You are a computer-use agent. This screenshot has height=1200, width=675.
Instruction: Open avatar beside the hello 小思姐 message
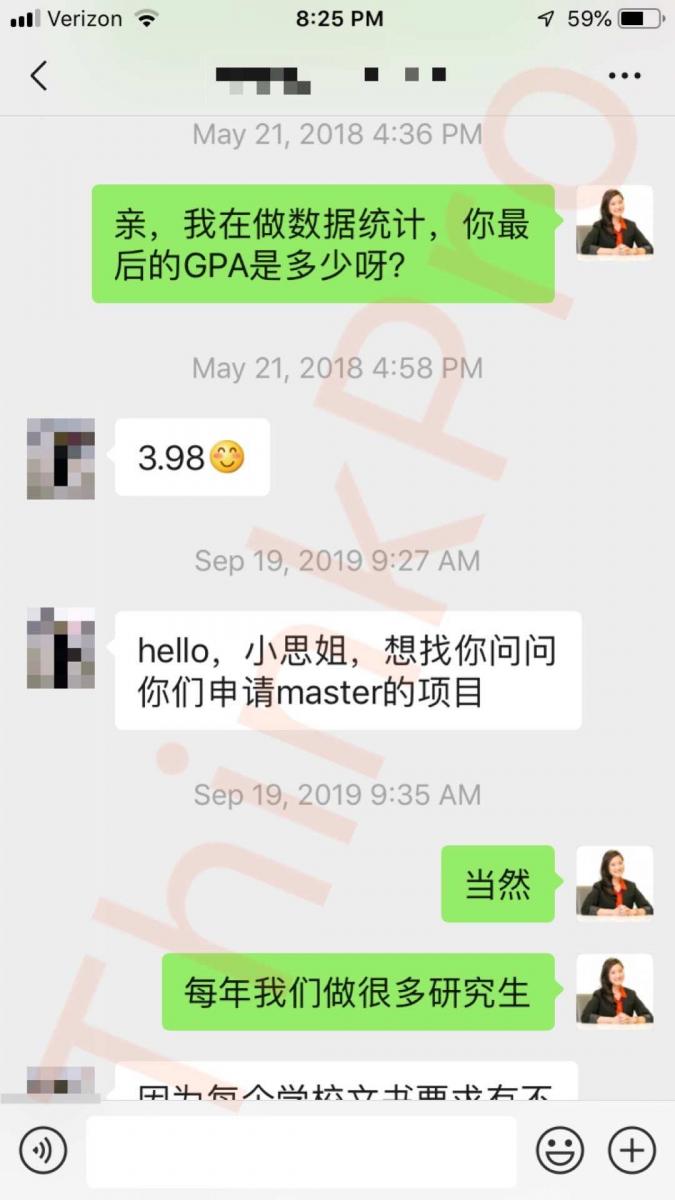pos(61,648)
